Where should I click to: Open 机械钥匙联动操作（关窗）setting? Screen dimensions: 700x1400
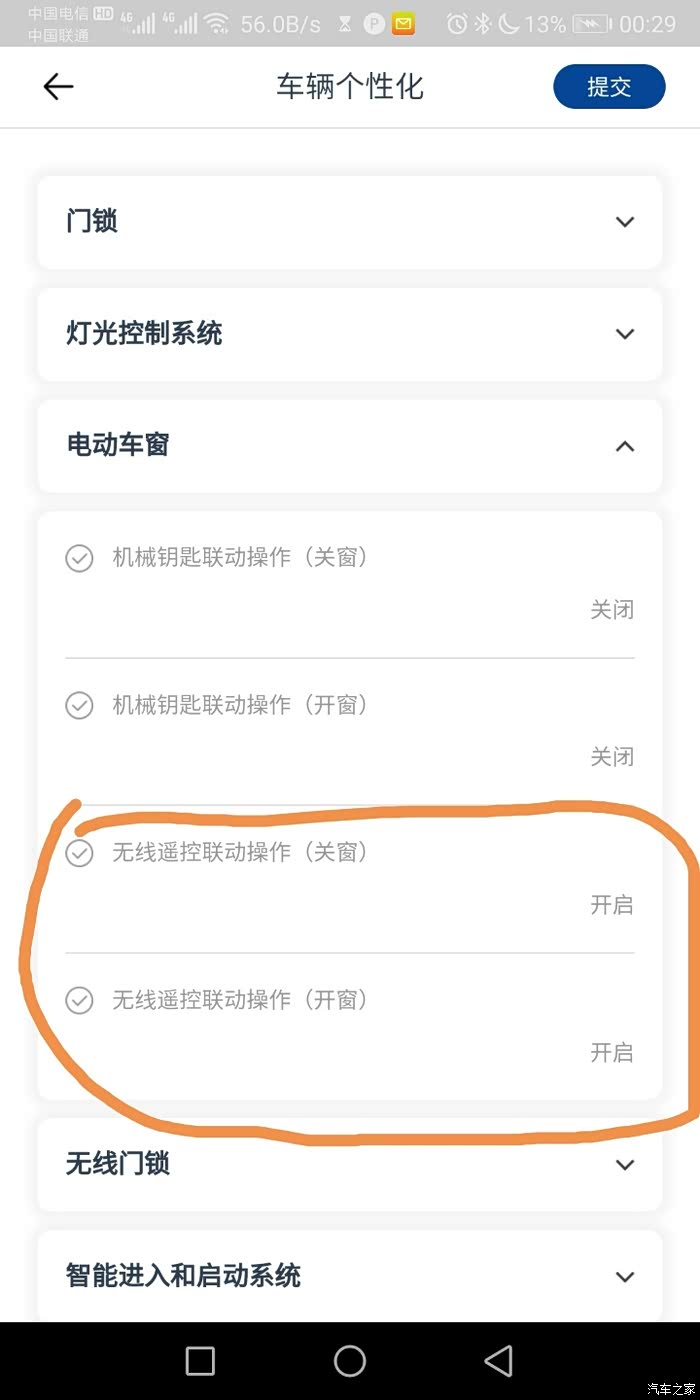tap(350, 584)
